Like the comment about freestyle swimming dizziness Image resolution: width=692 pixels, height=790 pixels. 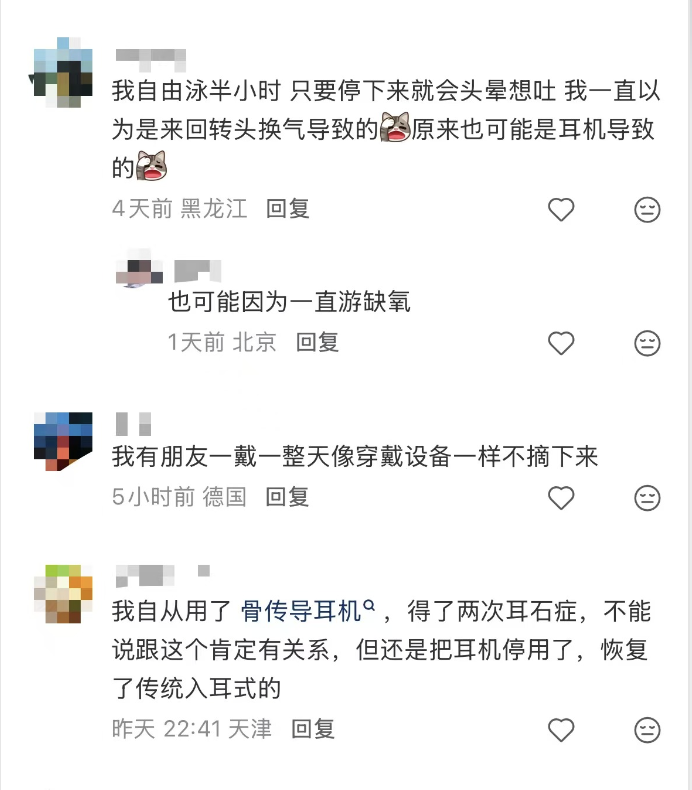point(562,209)
